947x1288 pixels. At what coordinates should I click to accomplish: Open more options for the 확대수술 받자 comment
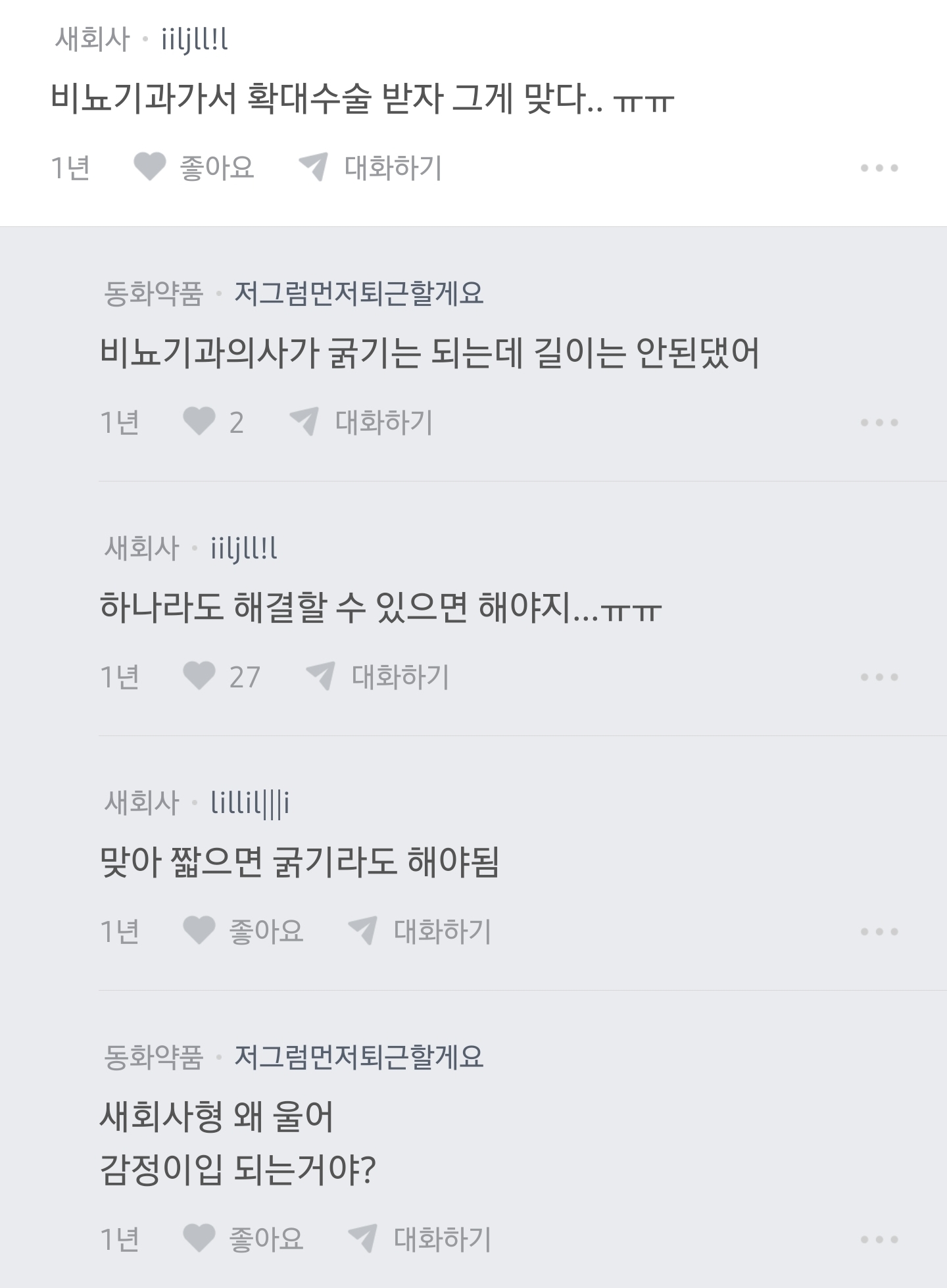pyautogui.click(x=879, y=168)
